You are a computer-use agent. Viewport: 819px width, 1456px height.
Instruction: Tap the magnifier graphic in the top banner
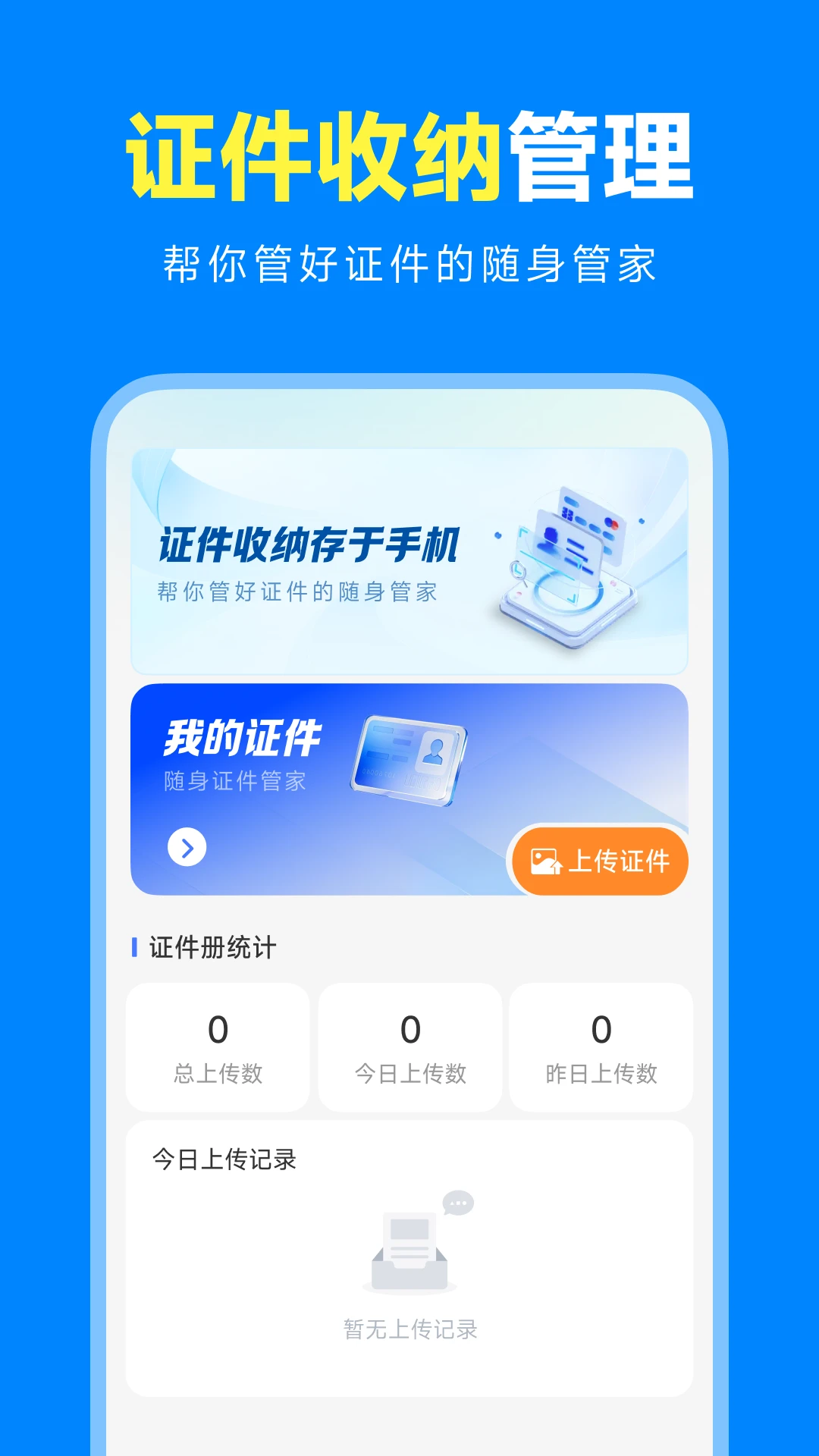coord(519,573)
